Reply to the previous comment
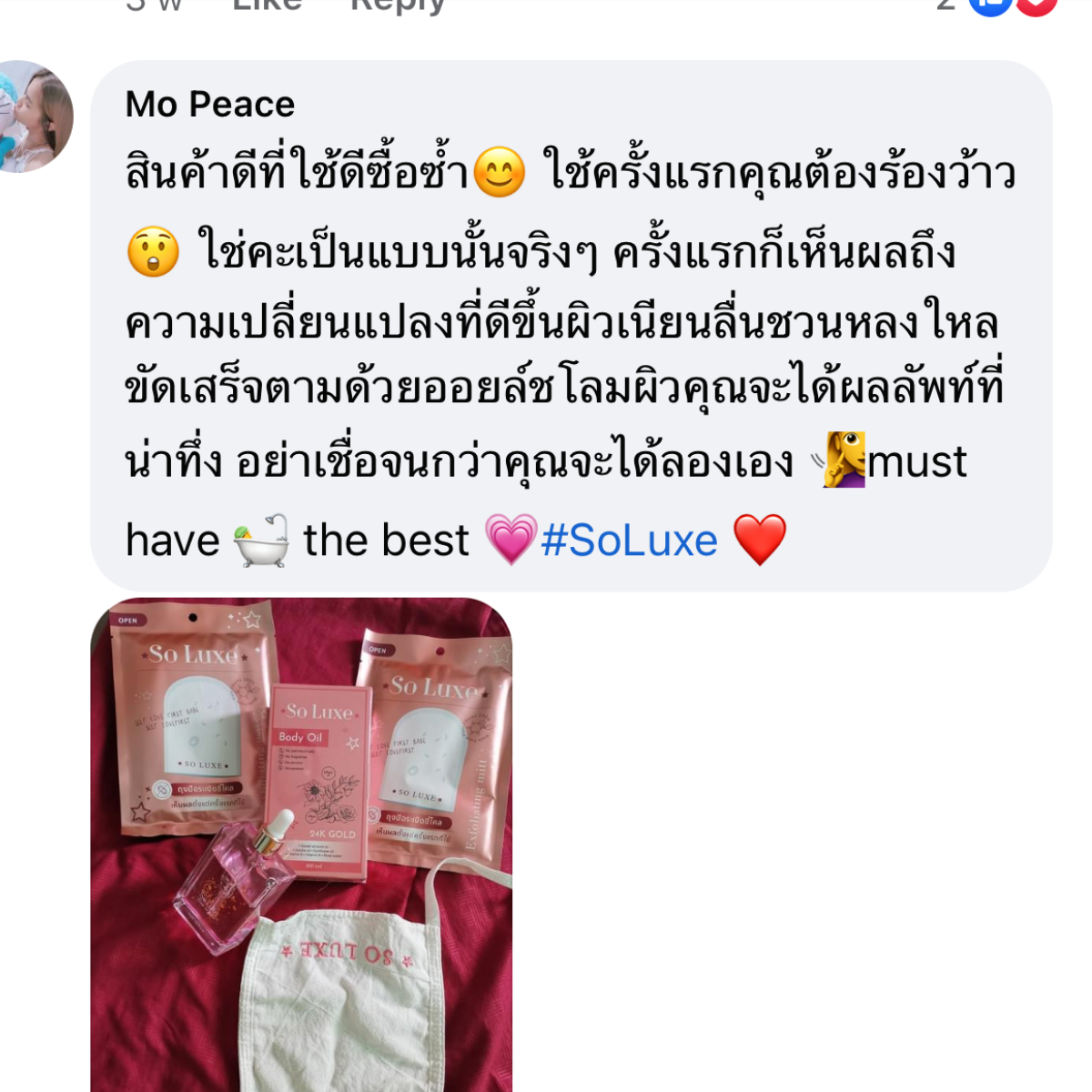 click(398, 5)
